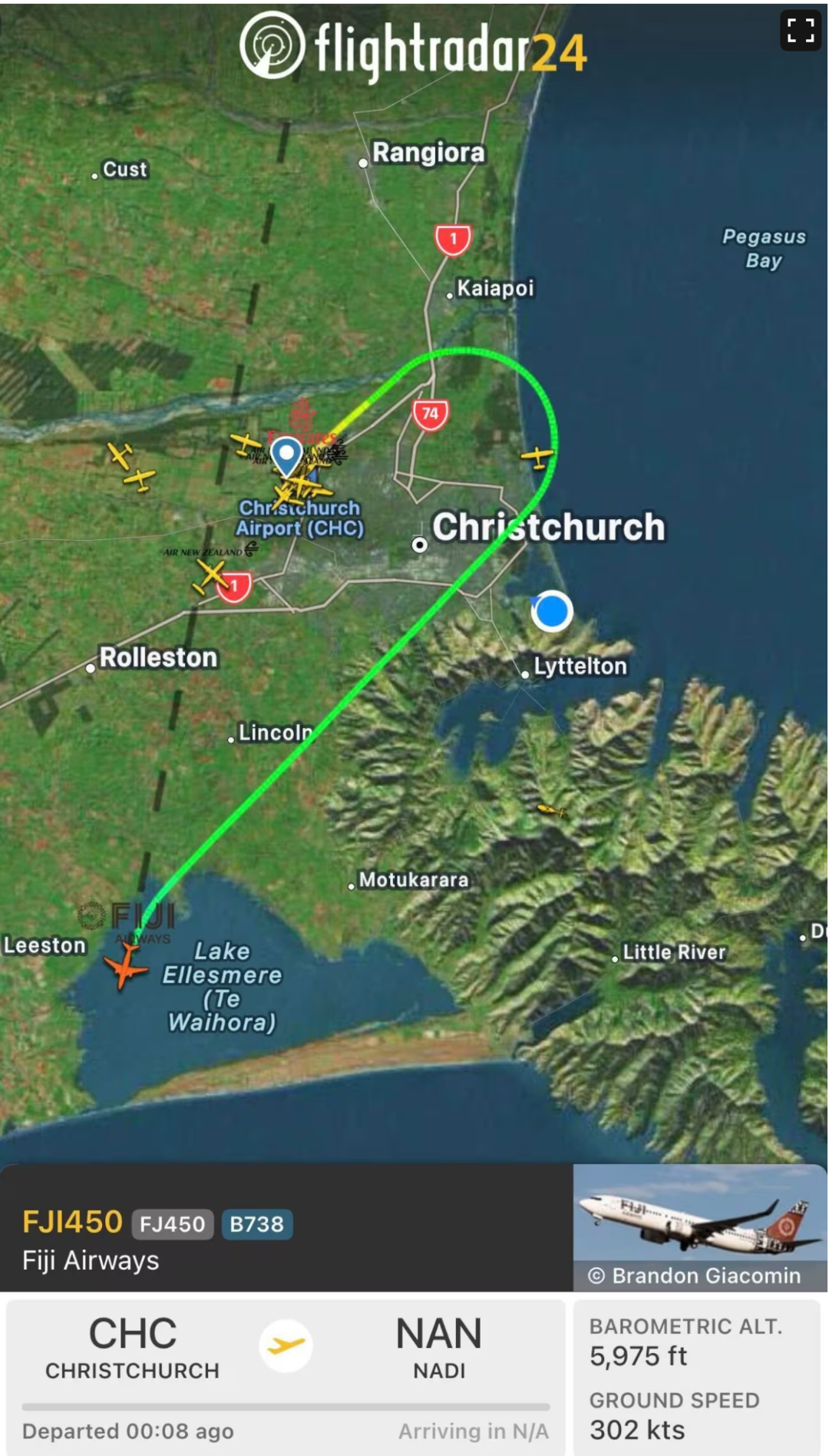Select the Air New Zealand plane near Rolleston
829x1456 pixels.
[x=210, y=576]
